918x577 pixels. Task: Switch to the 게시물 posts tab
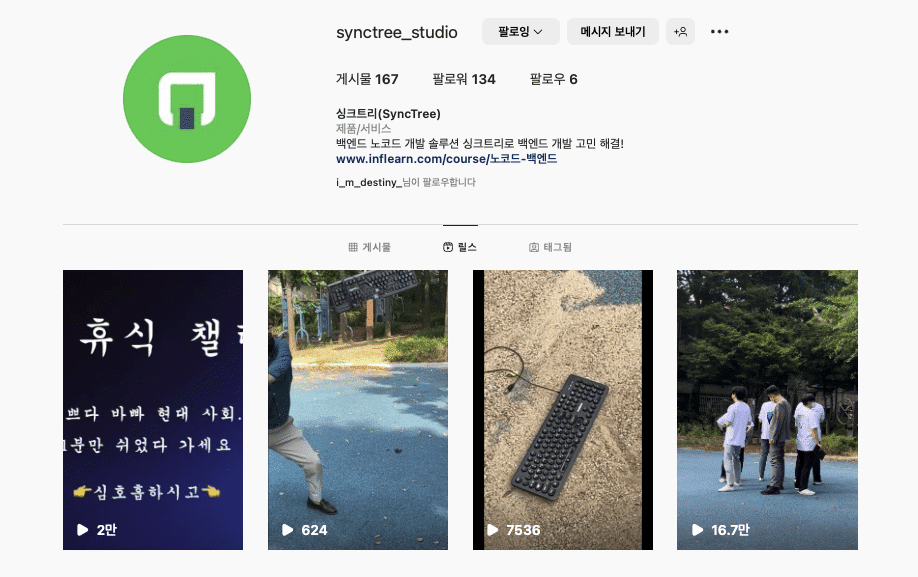[369, 247]
